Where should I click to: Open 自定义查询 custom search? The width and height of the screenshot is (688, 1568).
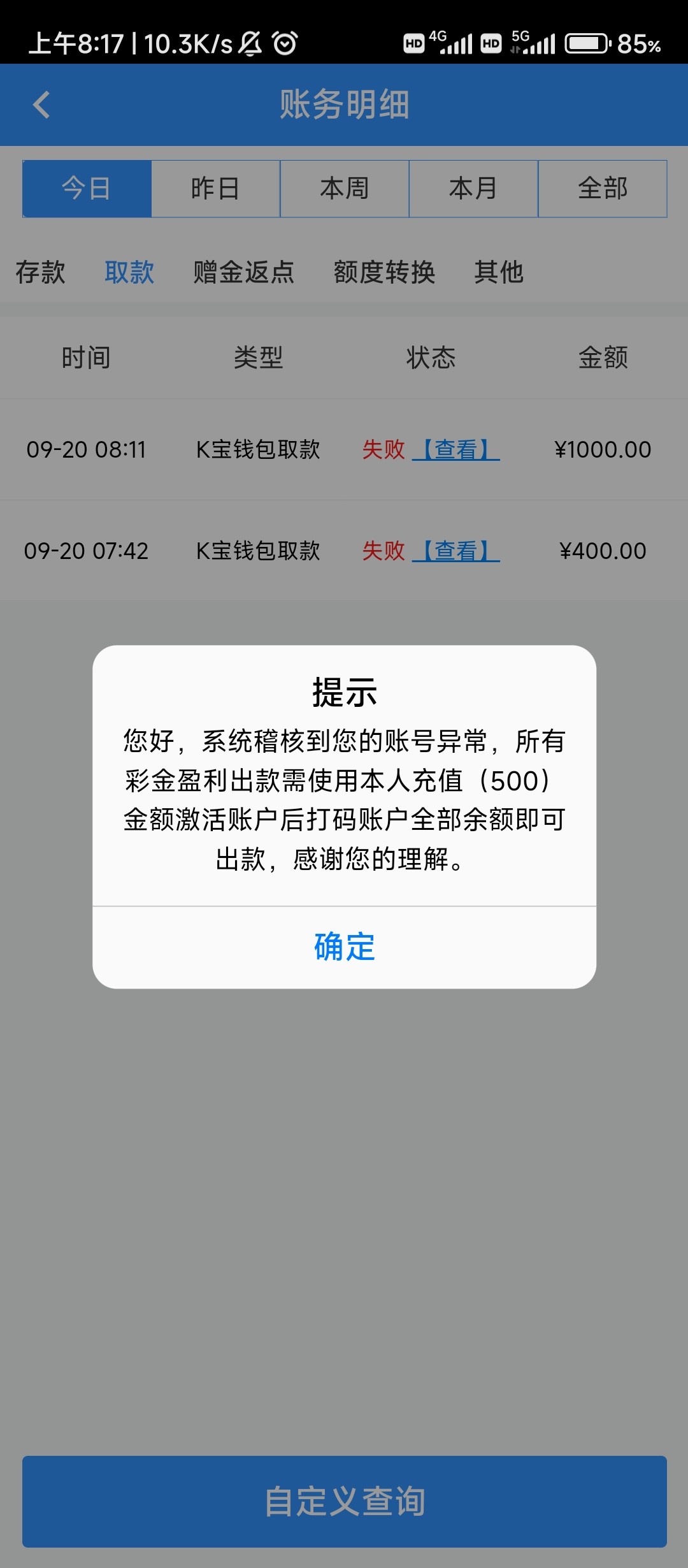[x=344, y=1501]
